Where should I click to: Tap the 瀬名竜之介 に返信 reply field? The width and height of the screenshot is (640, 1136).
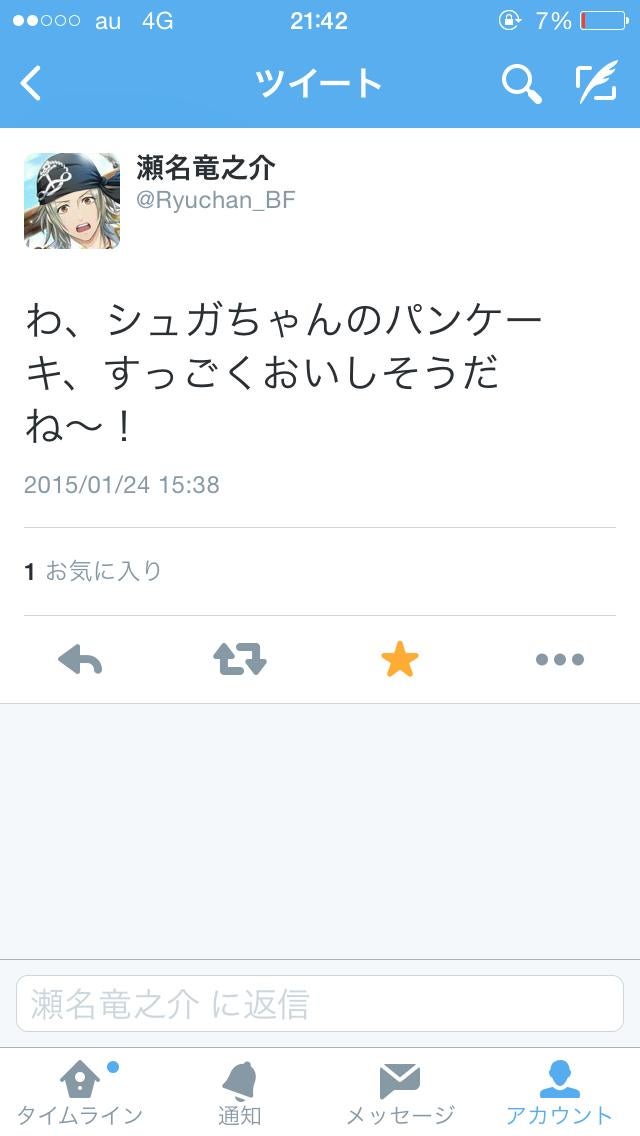click(x=320, y=1003)
